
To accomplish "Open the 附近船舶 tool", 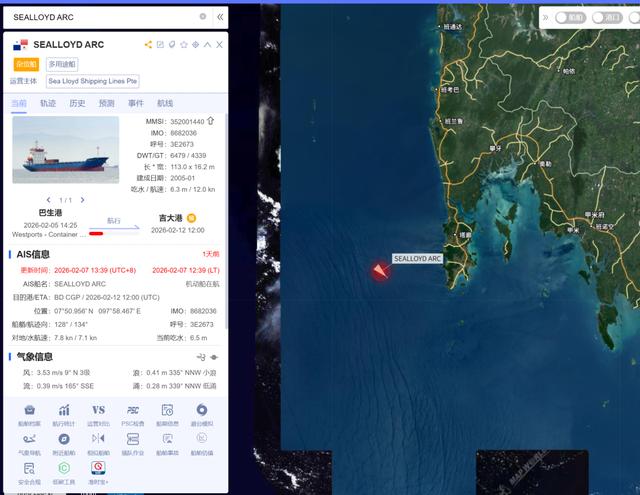I will [x=64, y=443].
